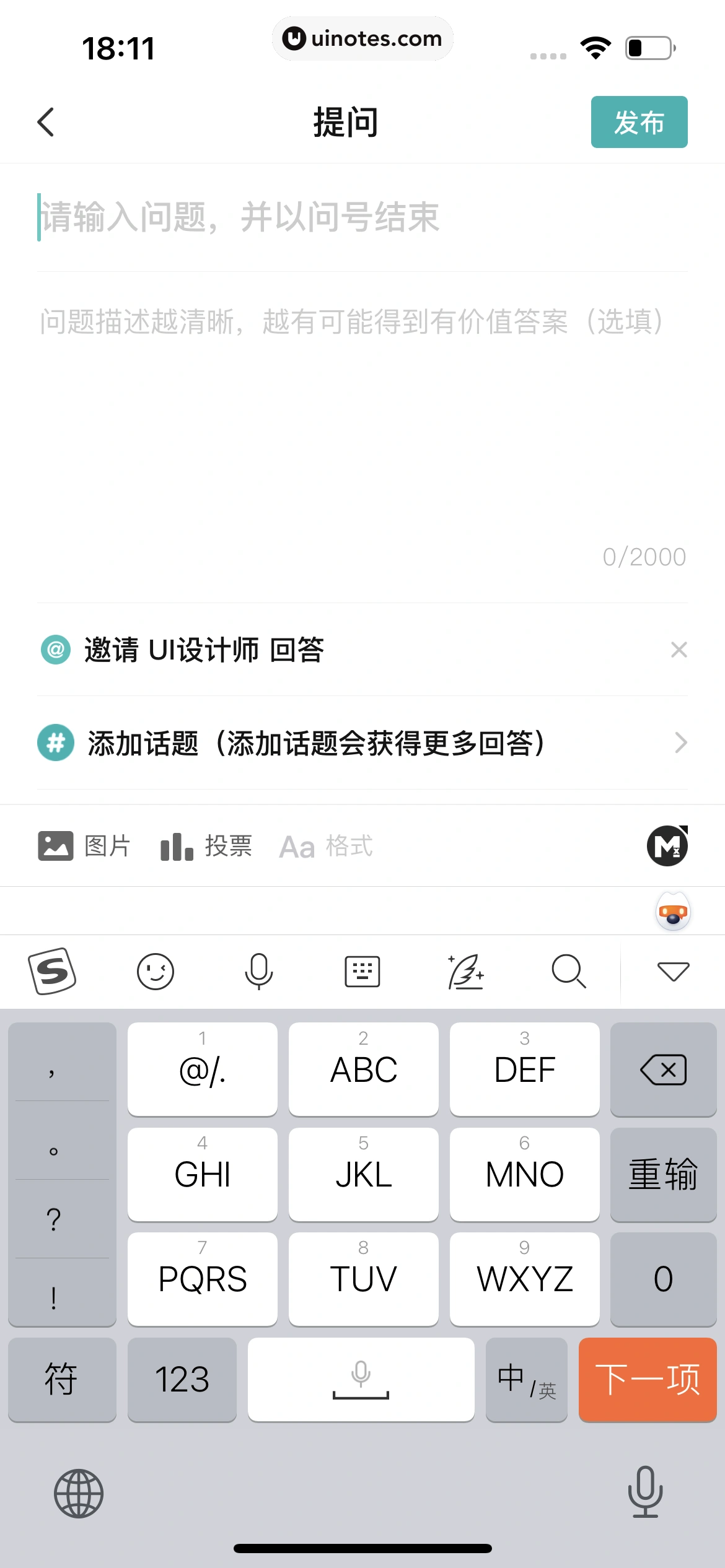Tap the 发布 publish button

pos(639,122)
